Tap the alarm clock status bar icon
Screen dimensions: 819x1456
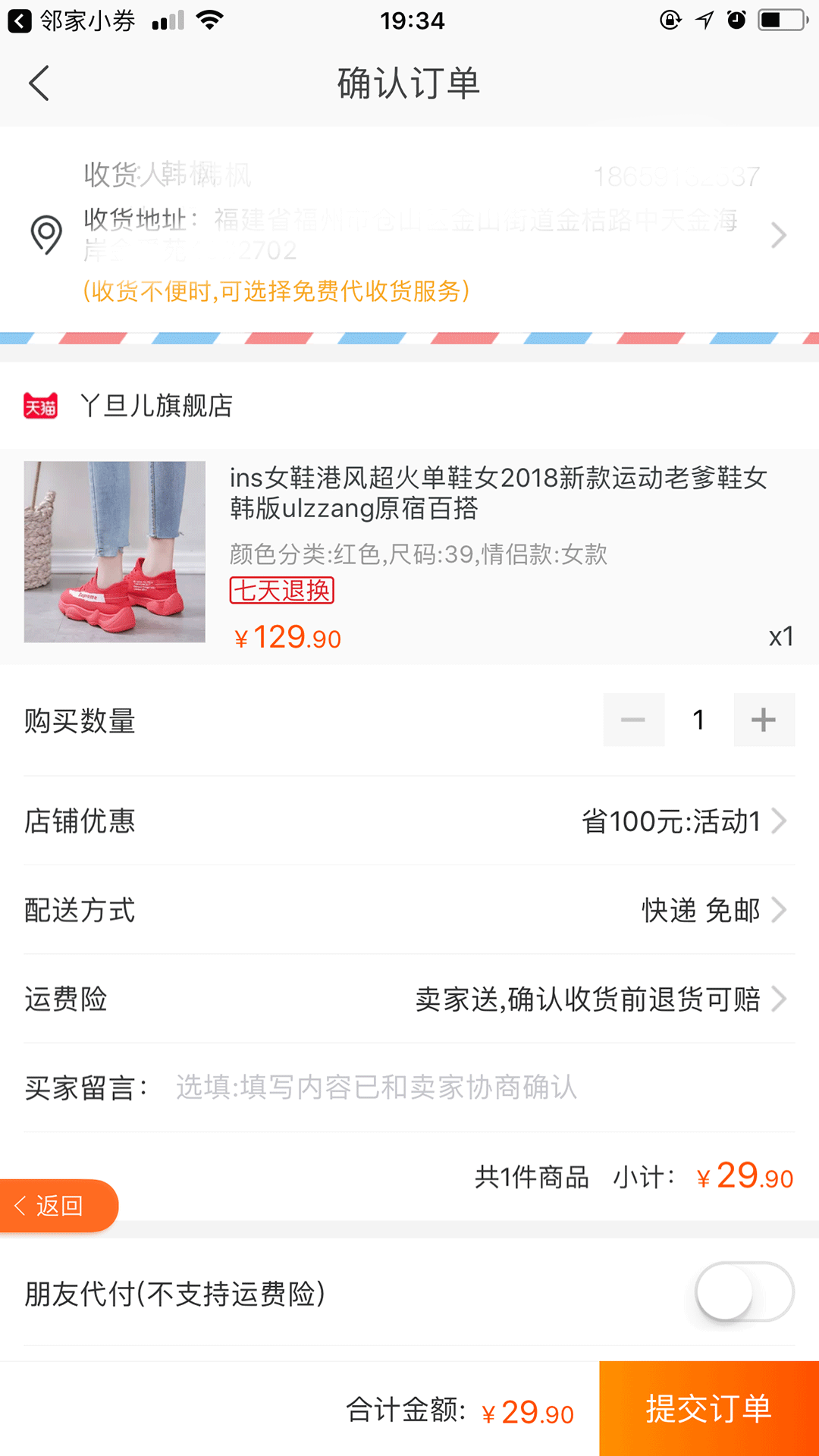(x=736, y=20)
